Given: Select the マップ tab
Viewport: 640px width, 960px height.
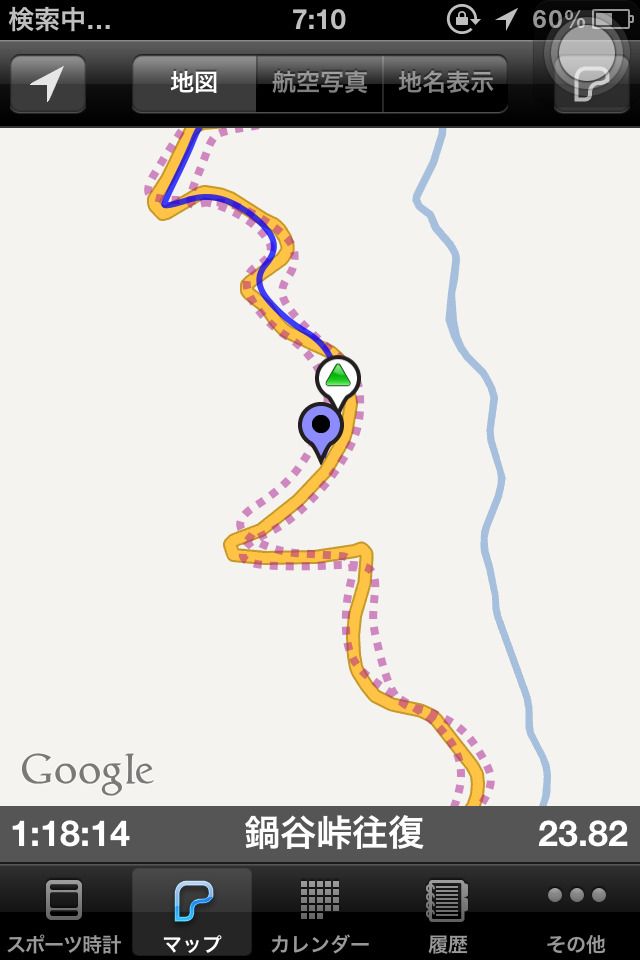Looking at the screenshot, I should 192,913.
